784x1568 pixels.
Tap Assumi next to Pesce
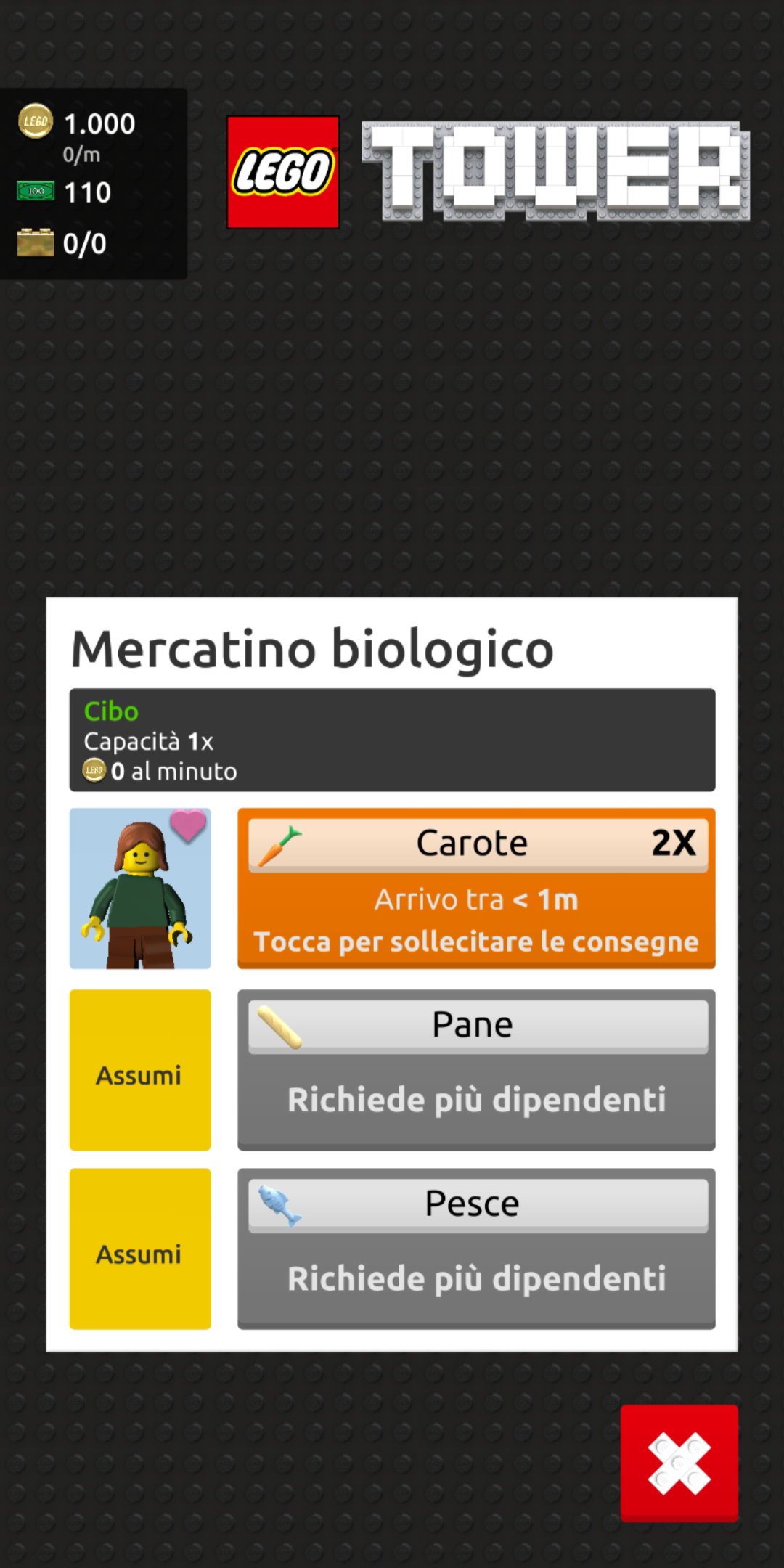(140, 1249)
